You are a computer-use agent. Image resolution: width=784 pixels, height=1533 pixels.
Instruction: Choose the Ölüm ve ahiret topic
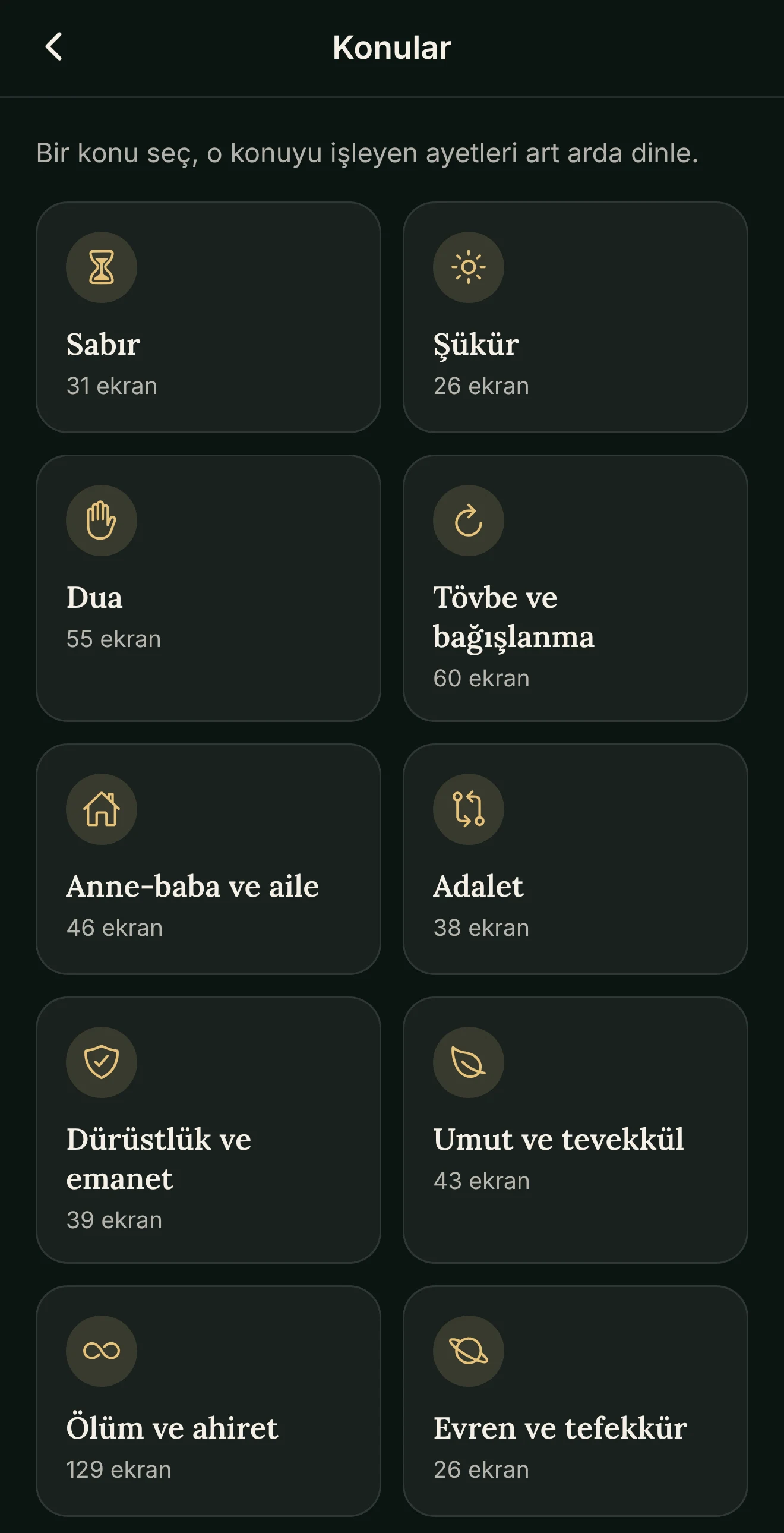click(208, 1401)
